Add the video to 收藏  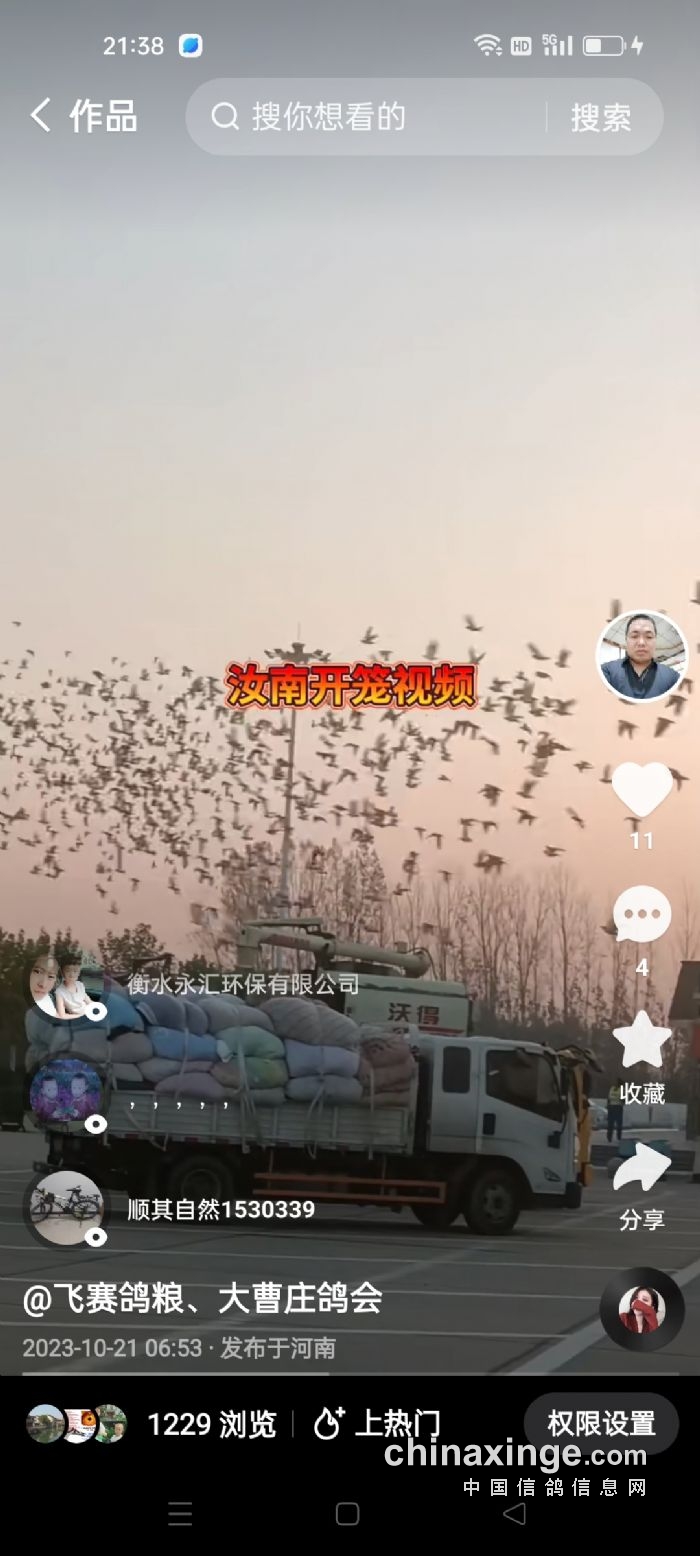(641, 1042)
